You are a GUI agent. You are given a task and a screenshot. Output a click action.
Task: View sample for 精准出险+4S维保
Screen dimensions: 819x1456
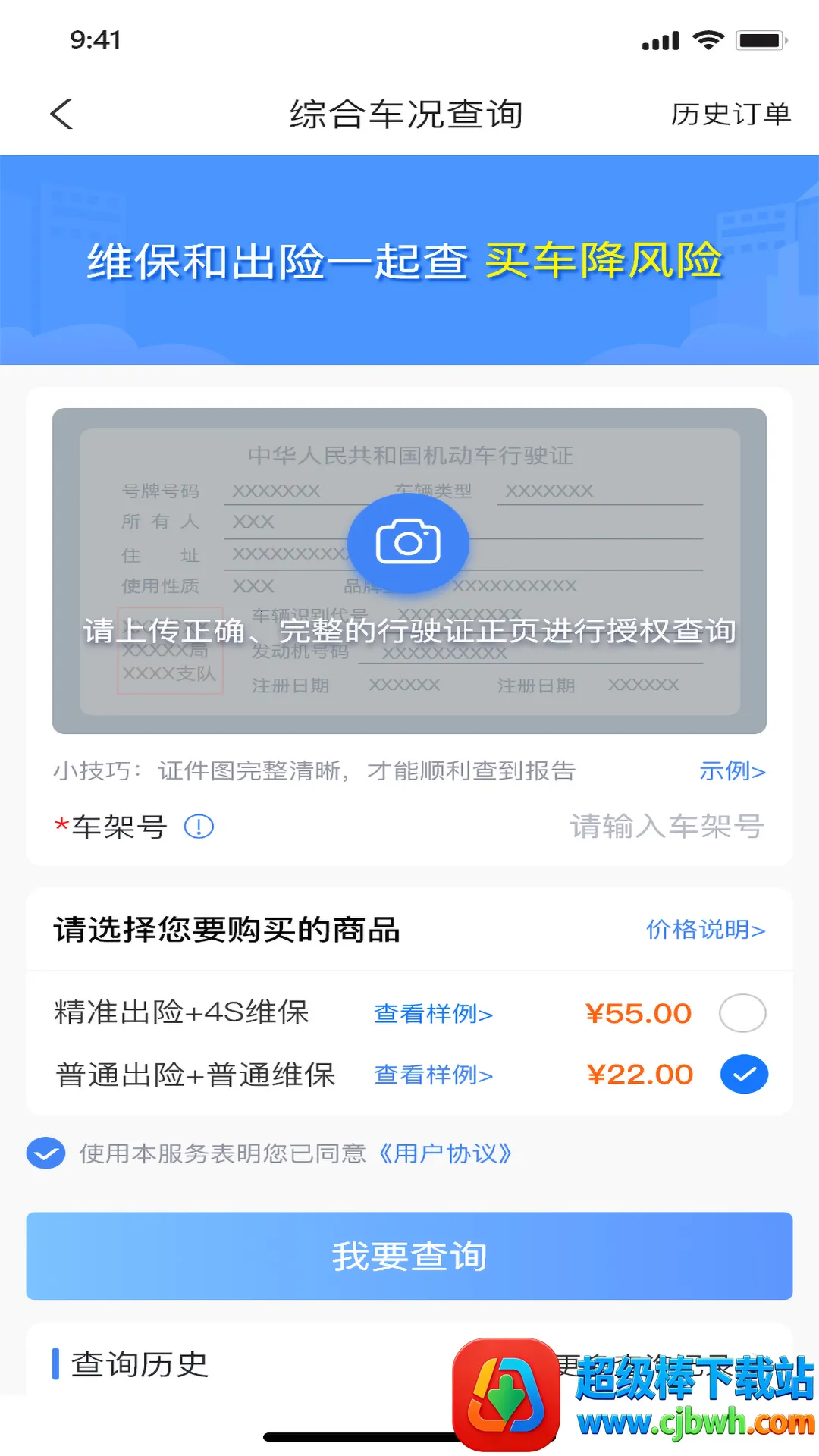point(433,1014)
